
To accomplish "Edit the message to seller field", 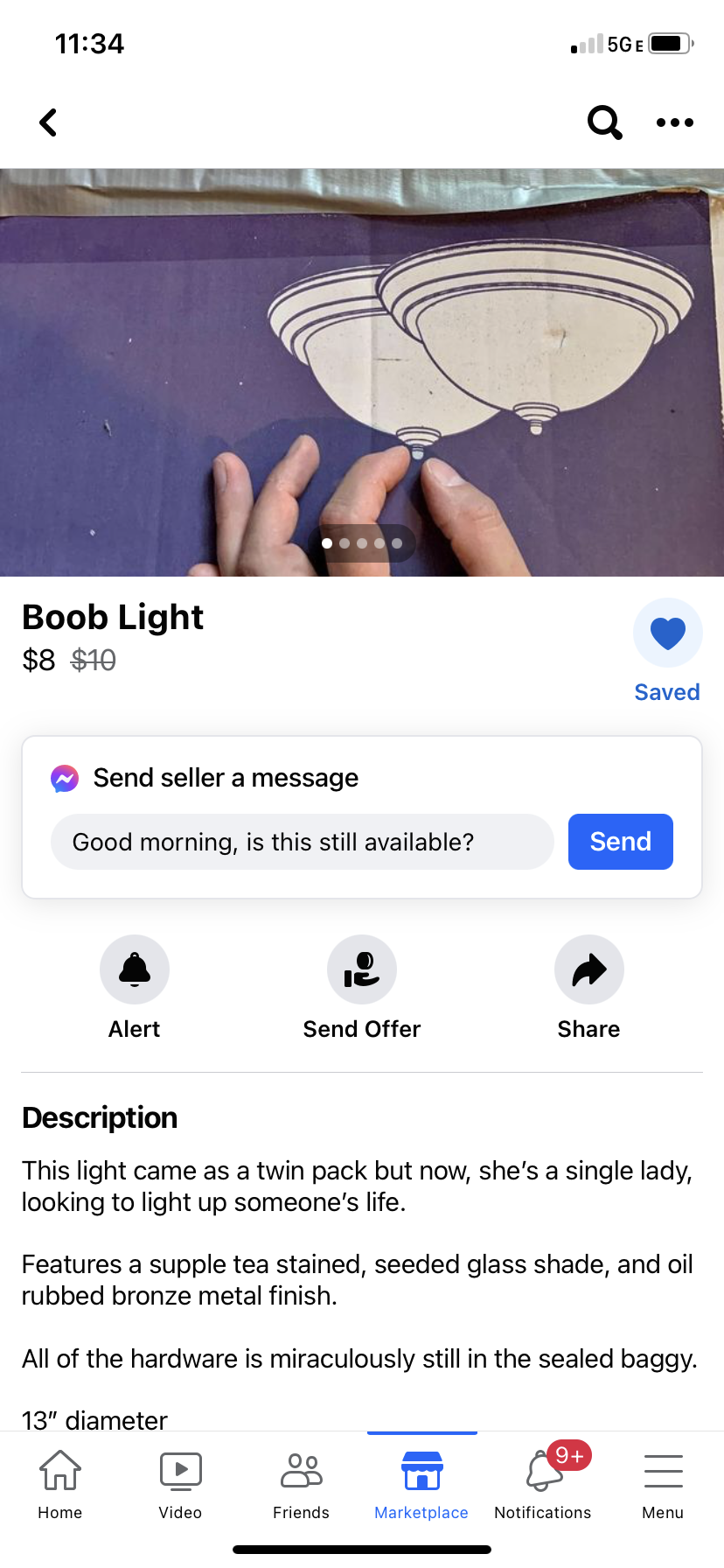I will tap(302, 842).
